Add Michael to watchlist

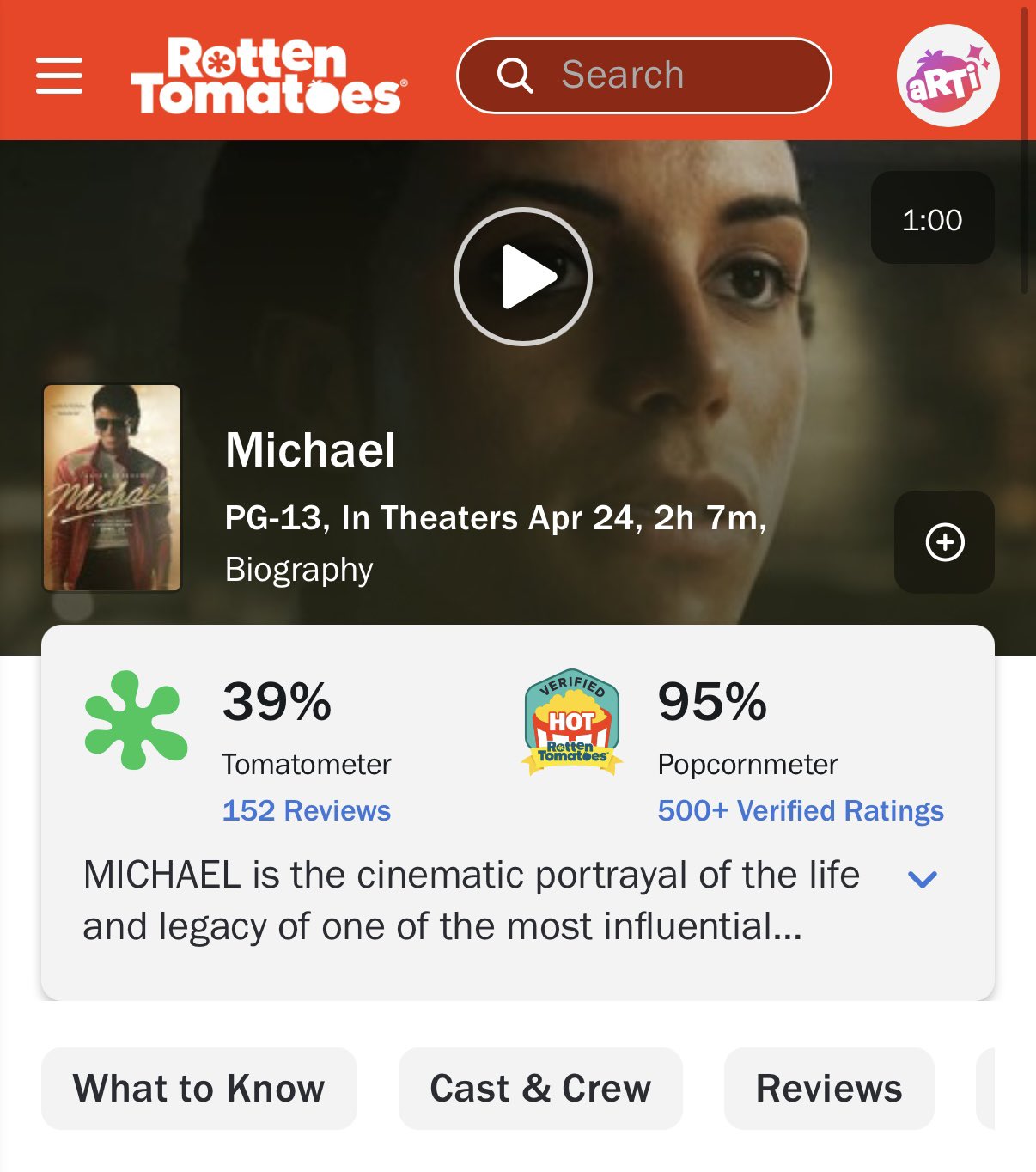[x=944, y=542]
